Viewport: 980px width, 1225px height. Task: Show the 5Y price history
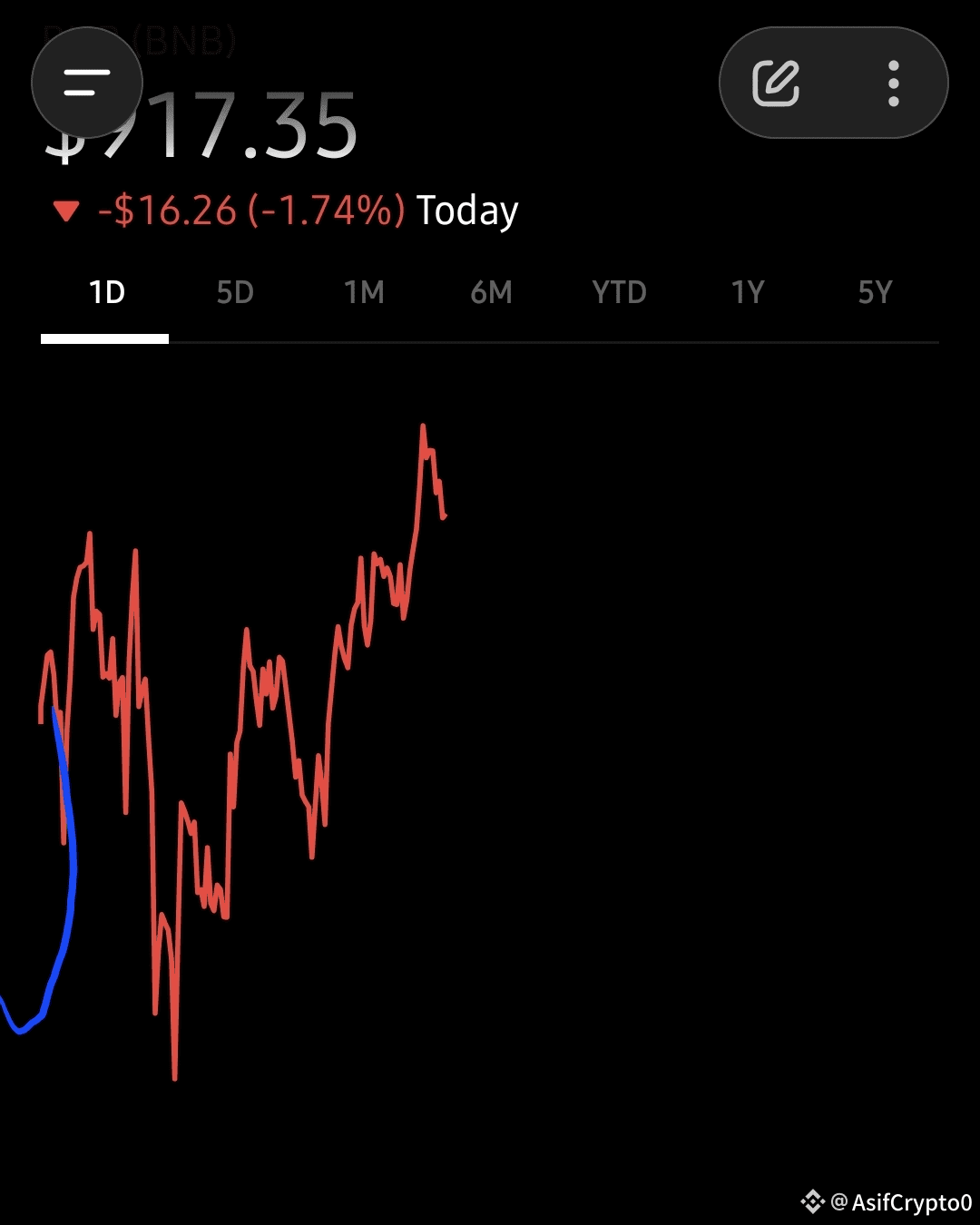(x=875, y=293)
